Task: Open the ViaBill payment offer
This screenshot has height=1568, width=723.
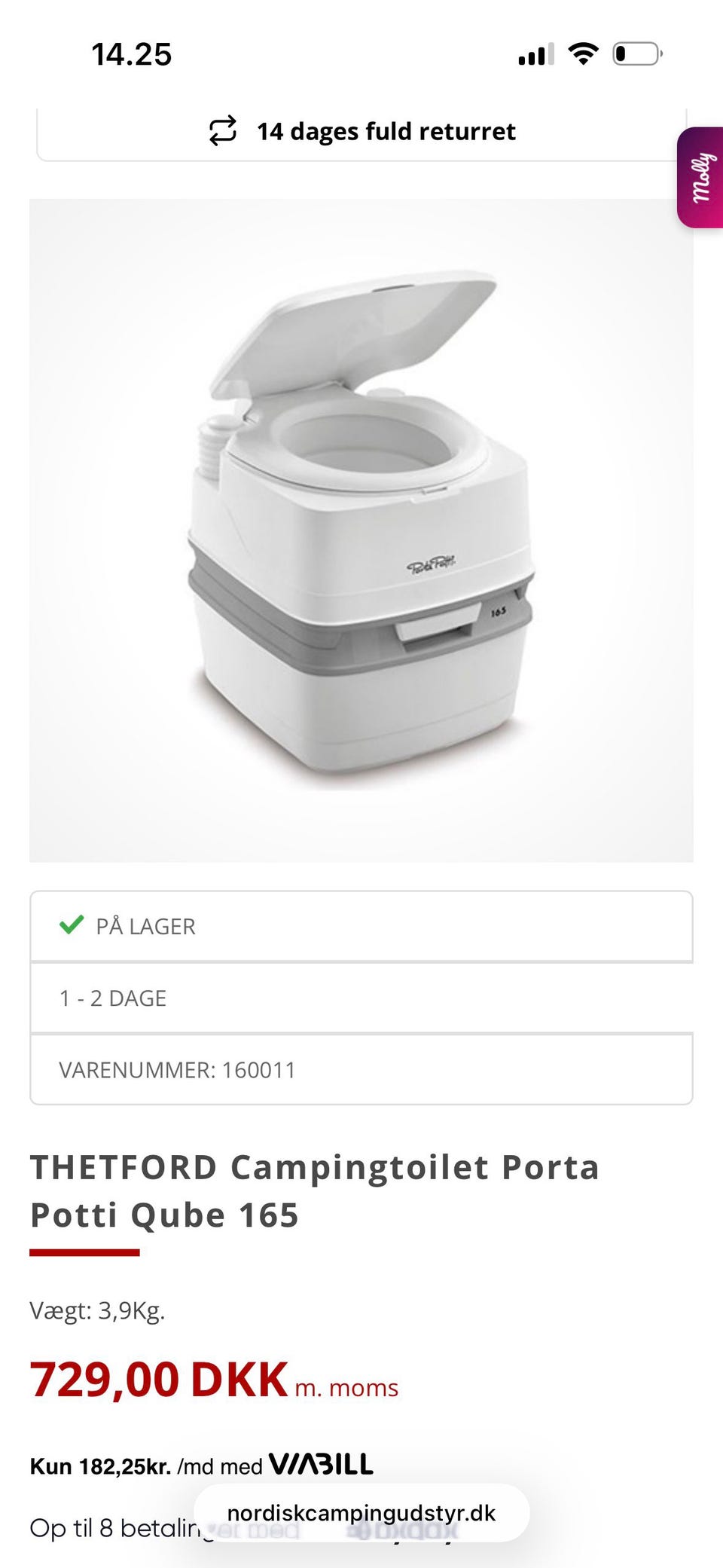Action: (x=201, y=1466)
